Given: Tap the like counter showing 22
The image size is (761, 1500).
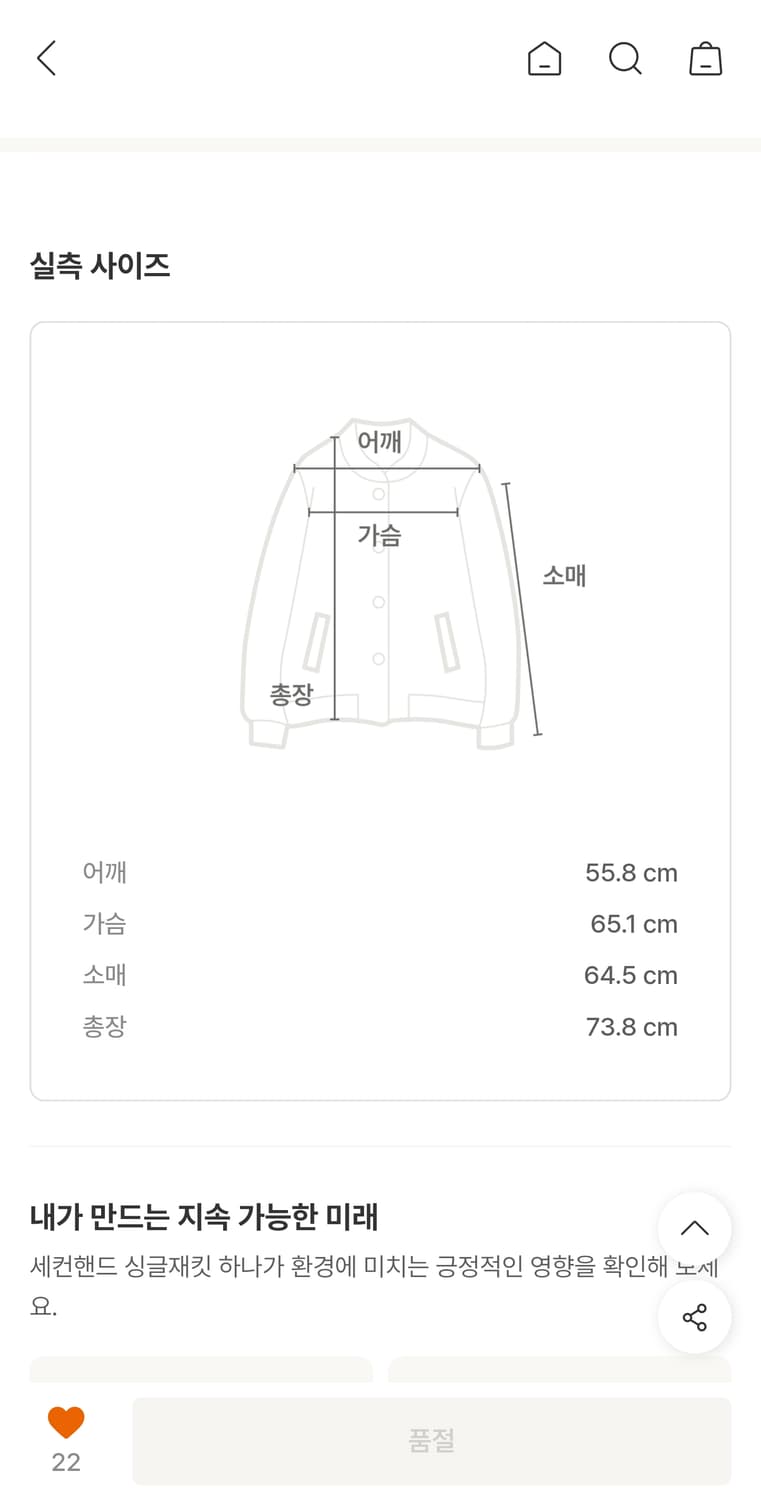Looking at the screenshot, I should 65,1462.
